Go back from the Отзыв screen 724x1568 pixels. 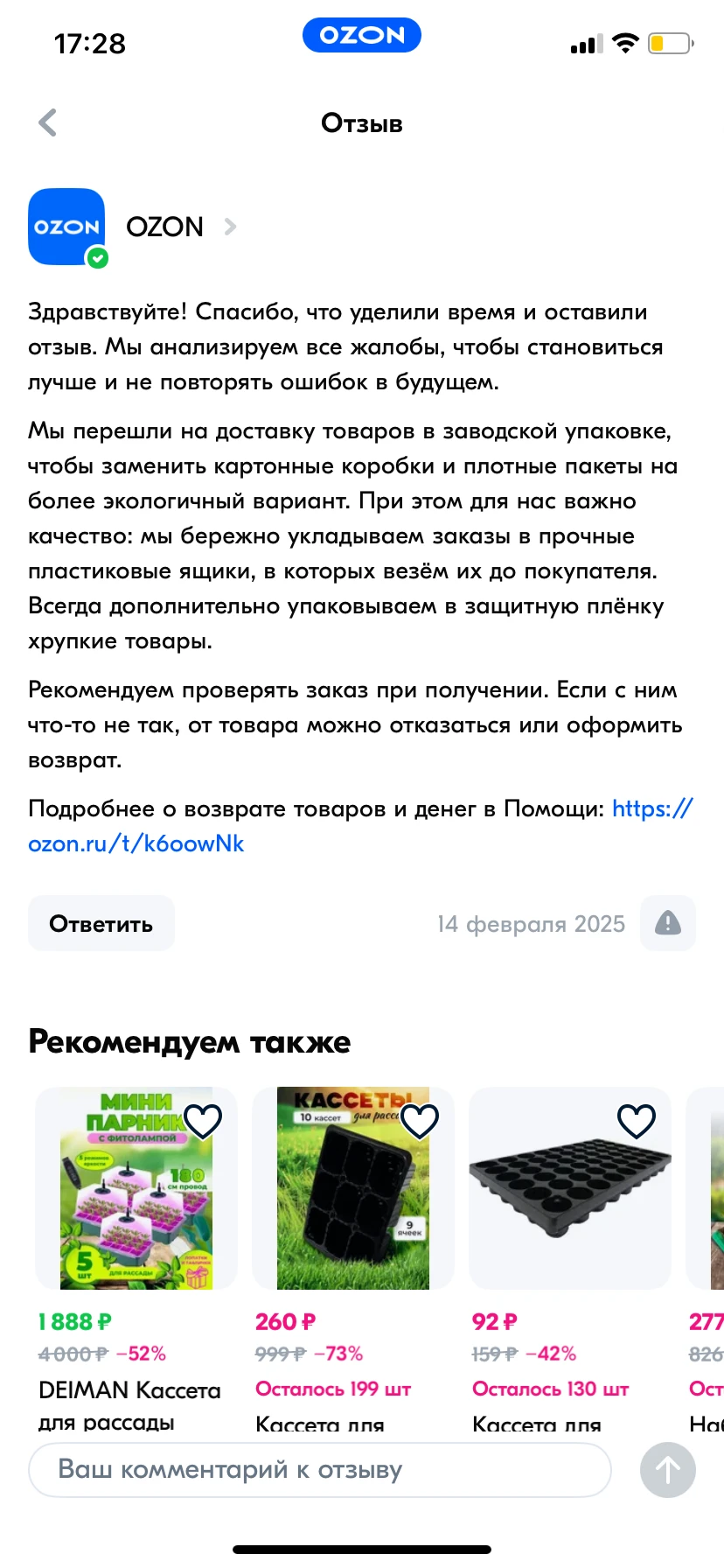[x=48, y=122]
